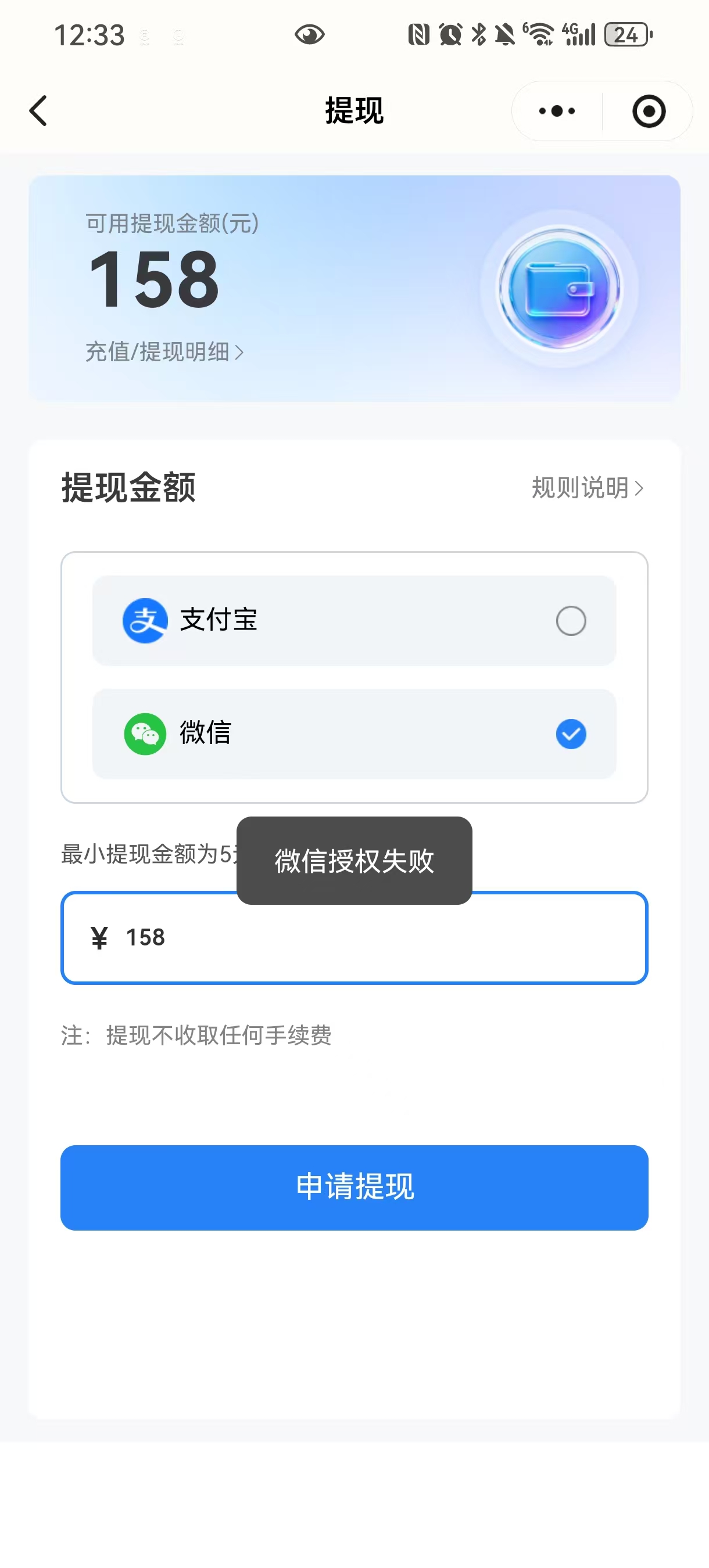Select 支付宝 as withdrawal method
This screenshot has height=1568, width=709.
coord(354,620)
